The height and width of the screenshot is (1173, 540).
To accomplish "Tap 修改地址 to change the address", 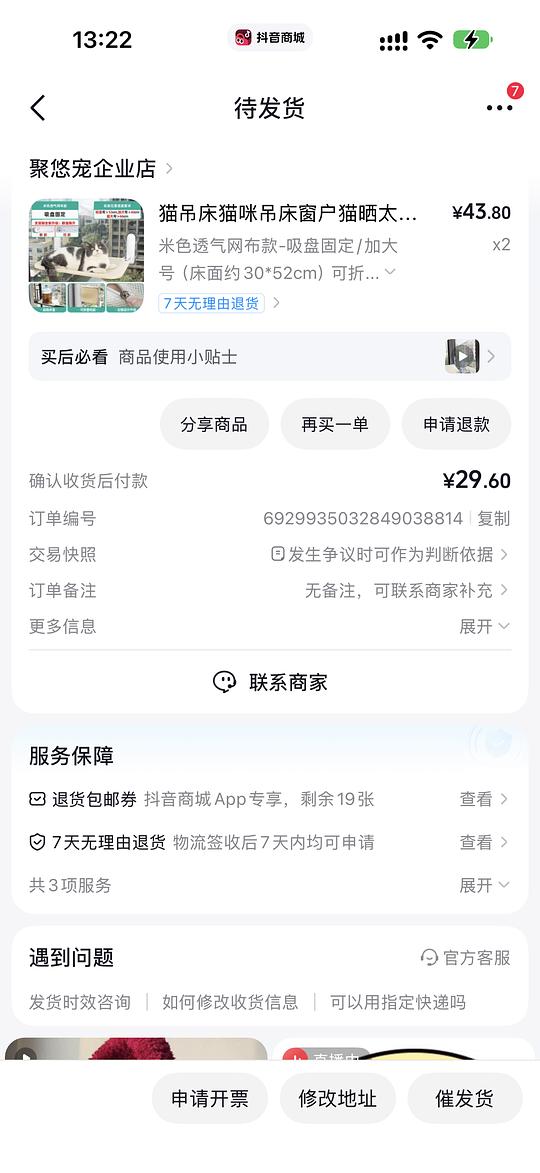I will pos(337,1098).
